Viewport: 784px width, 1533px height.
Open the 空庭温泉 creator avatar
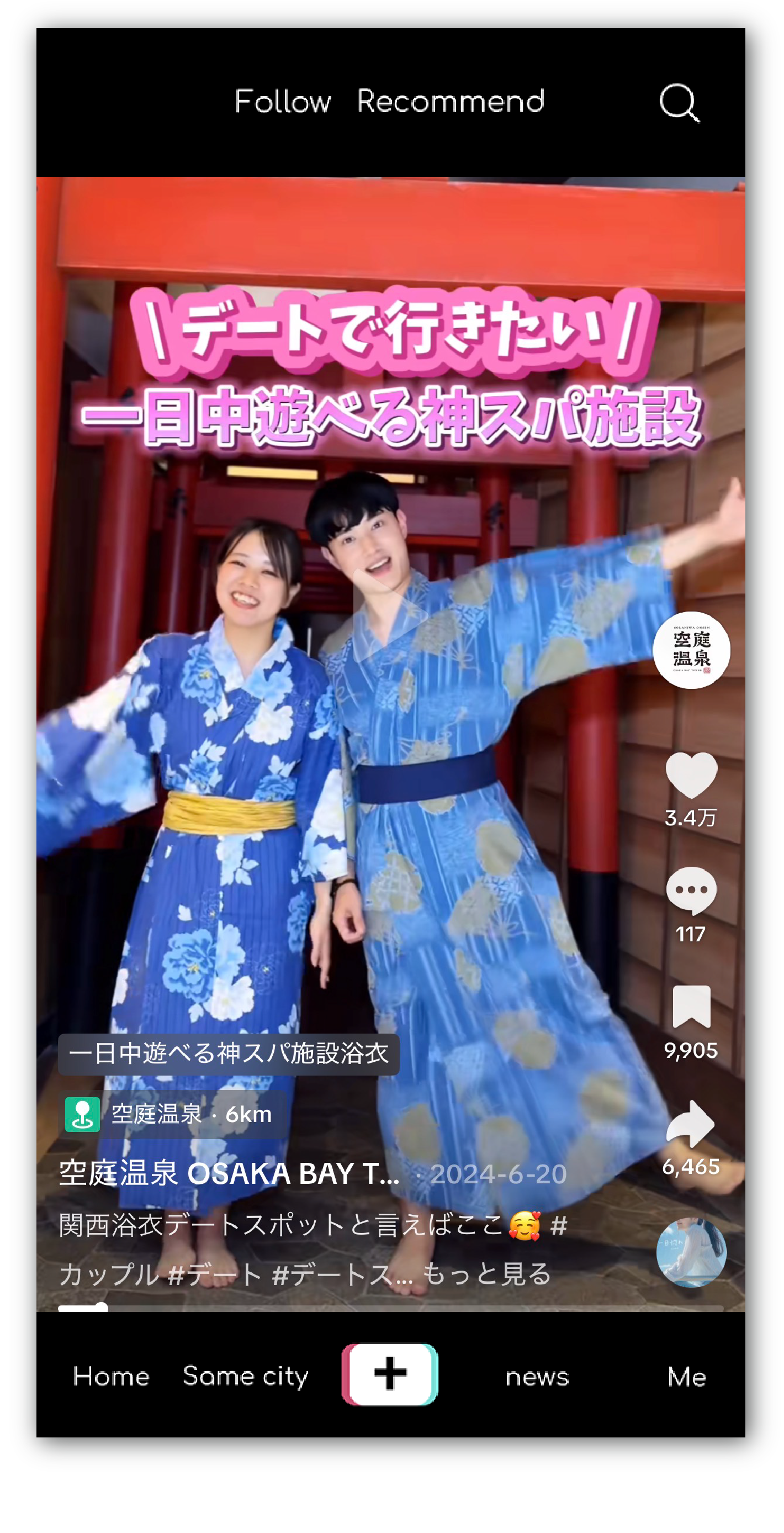pyautogui.click(x=691, y=650)
